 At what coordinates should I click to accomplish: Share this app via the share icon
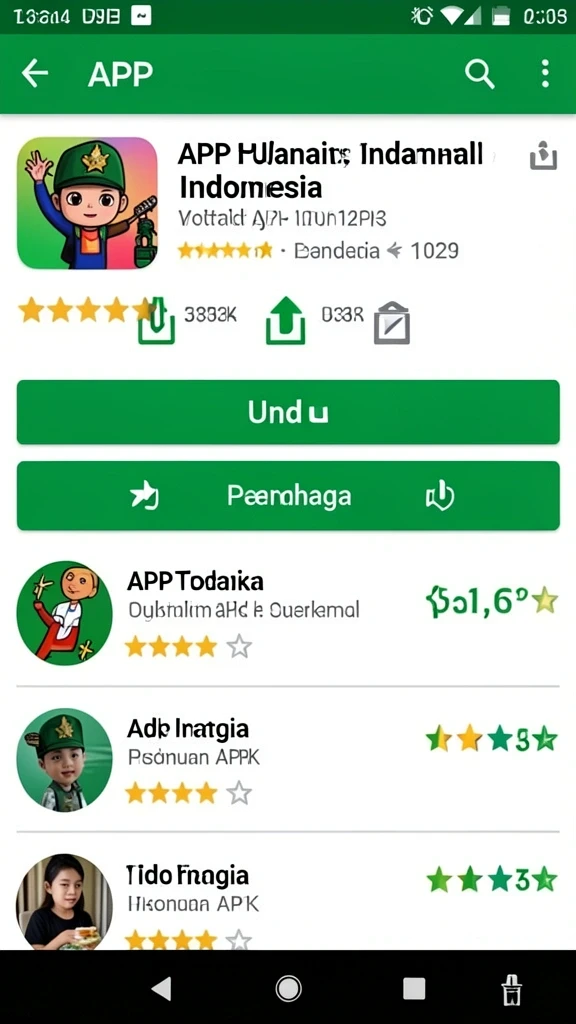pos(543,157)
